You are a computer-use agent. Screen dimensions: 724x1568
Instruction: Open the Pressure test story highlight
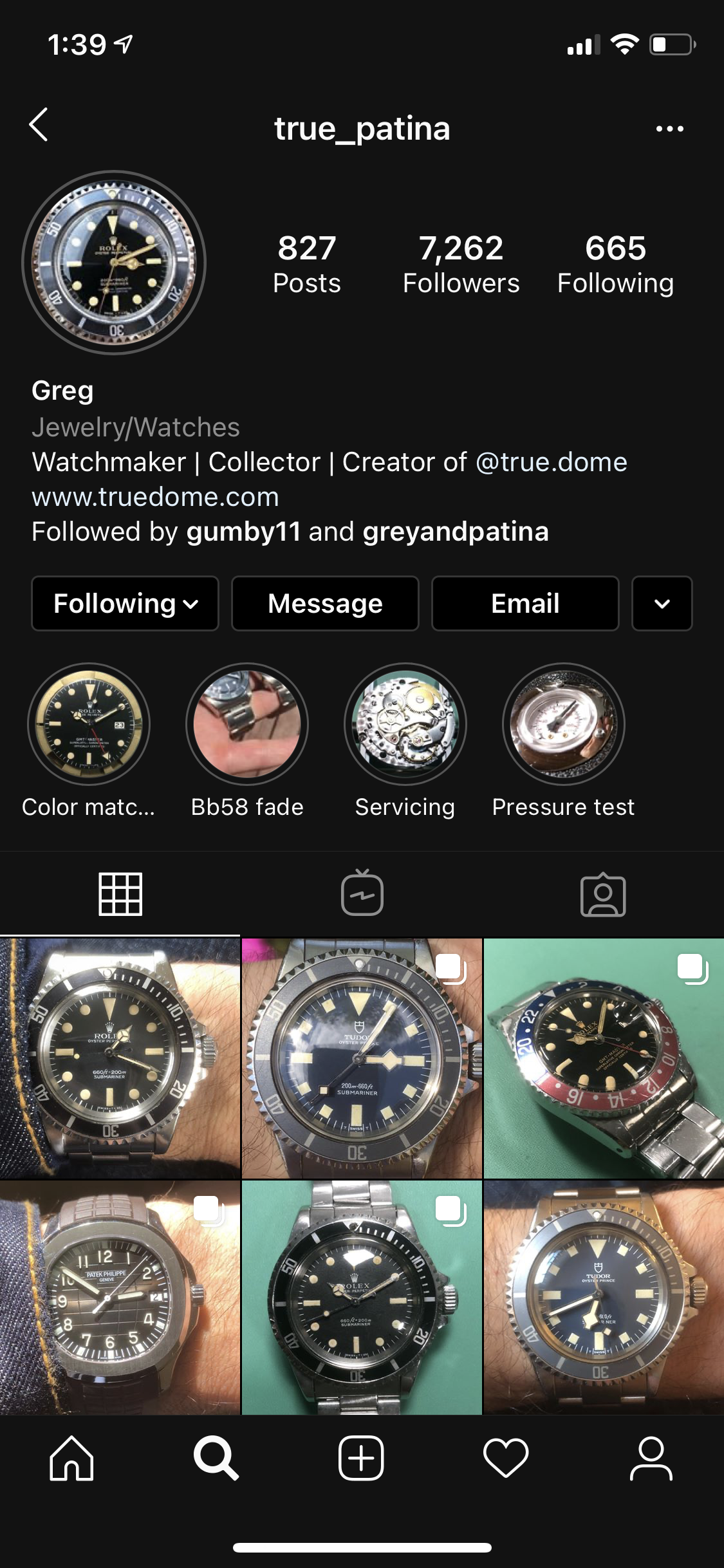564,724
